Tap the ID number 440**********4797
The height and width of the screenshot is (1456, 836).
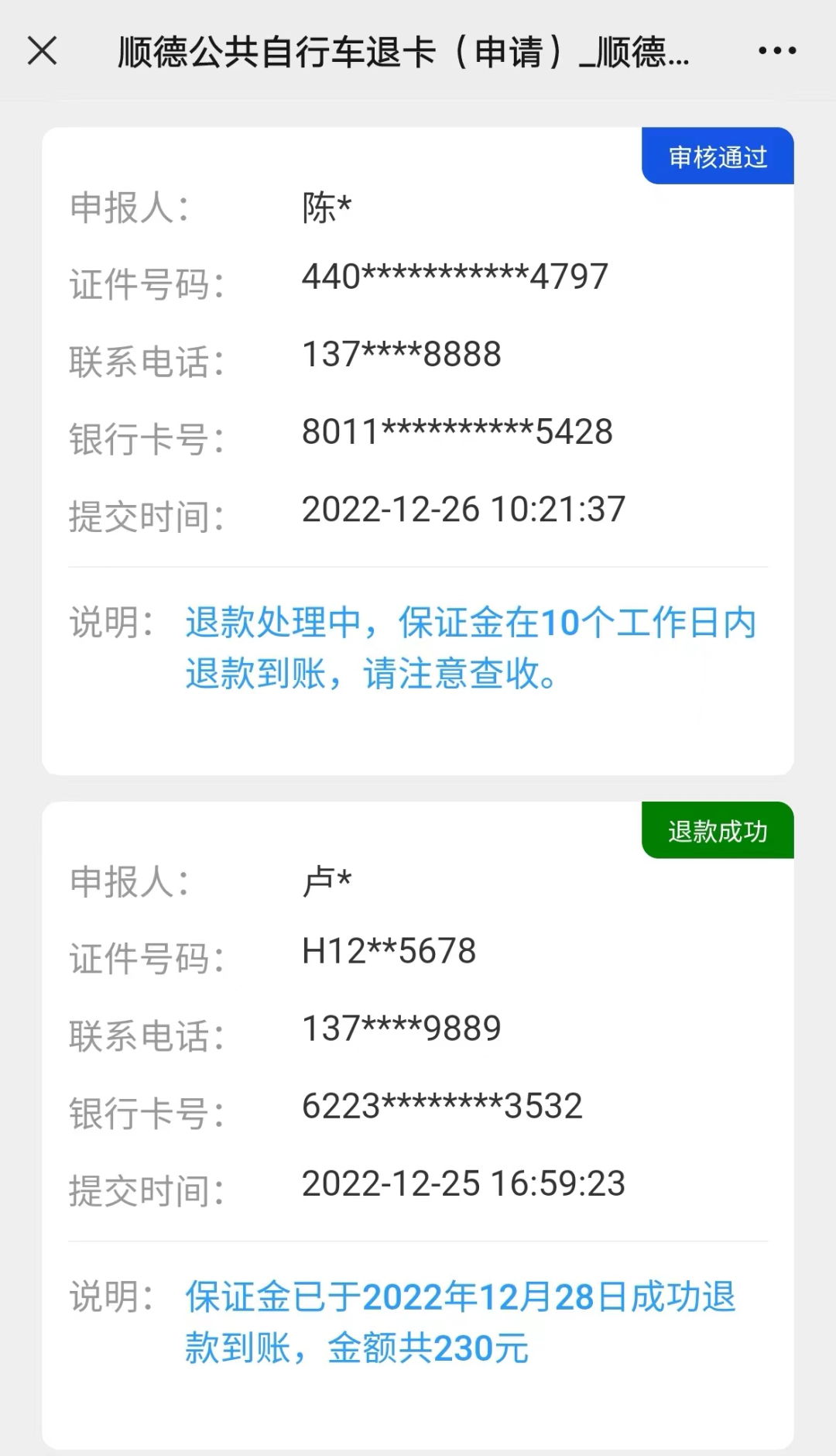[x=453, y=276]
